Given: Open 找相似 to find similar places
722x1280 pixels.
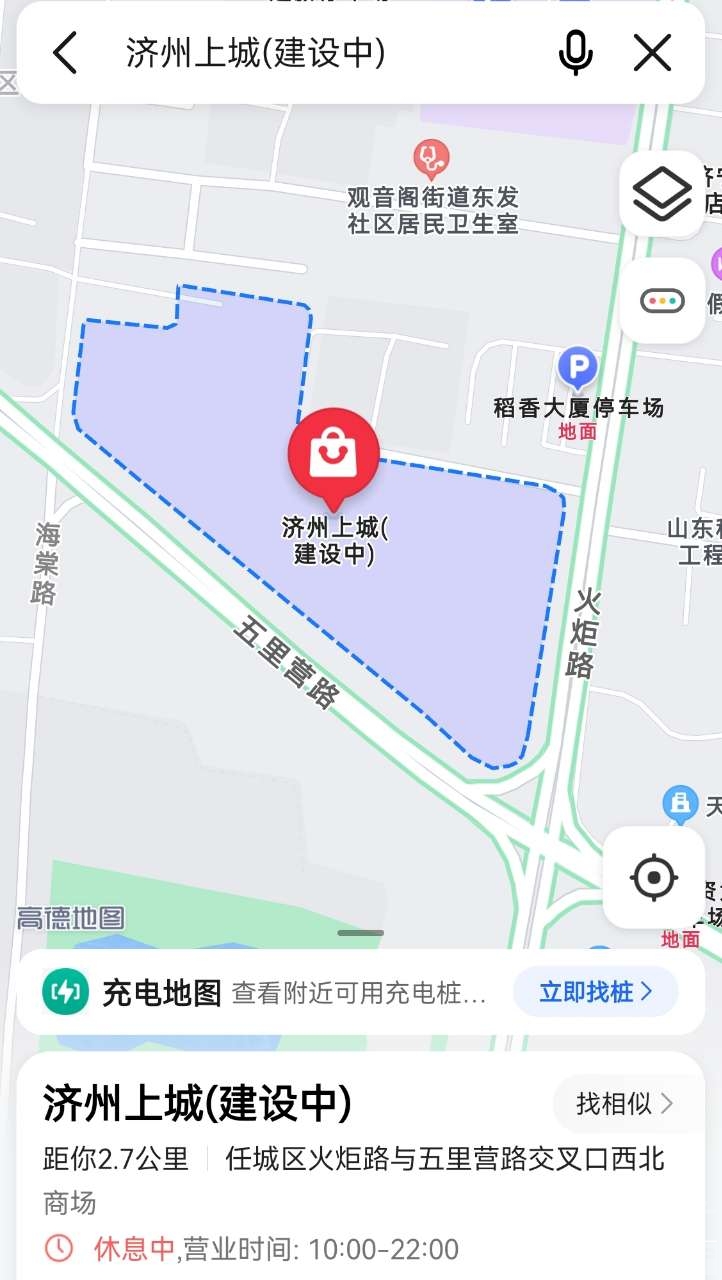Looking at the screenshot, I should [624, 1104].
